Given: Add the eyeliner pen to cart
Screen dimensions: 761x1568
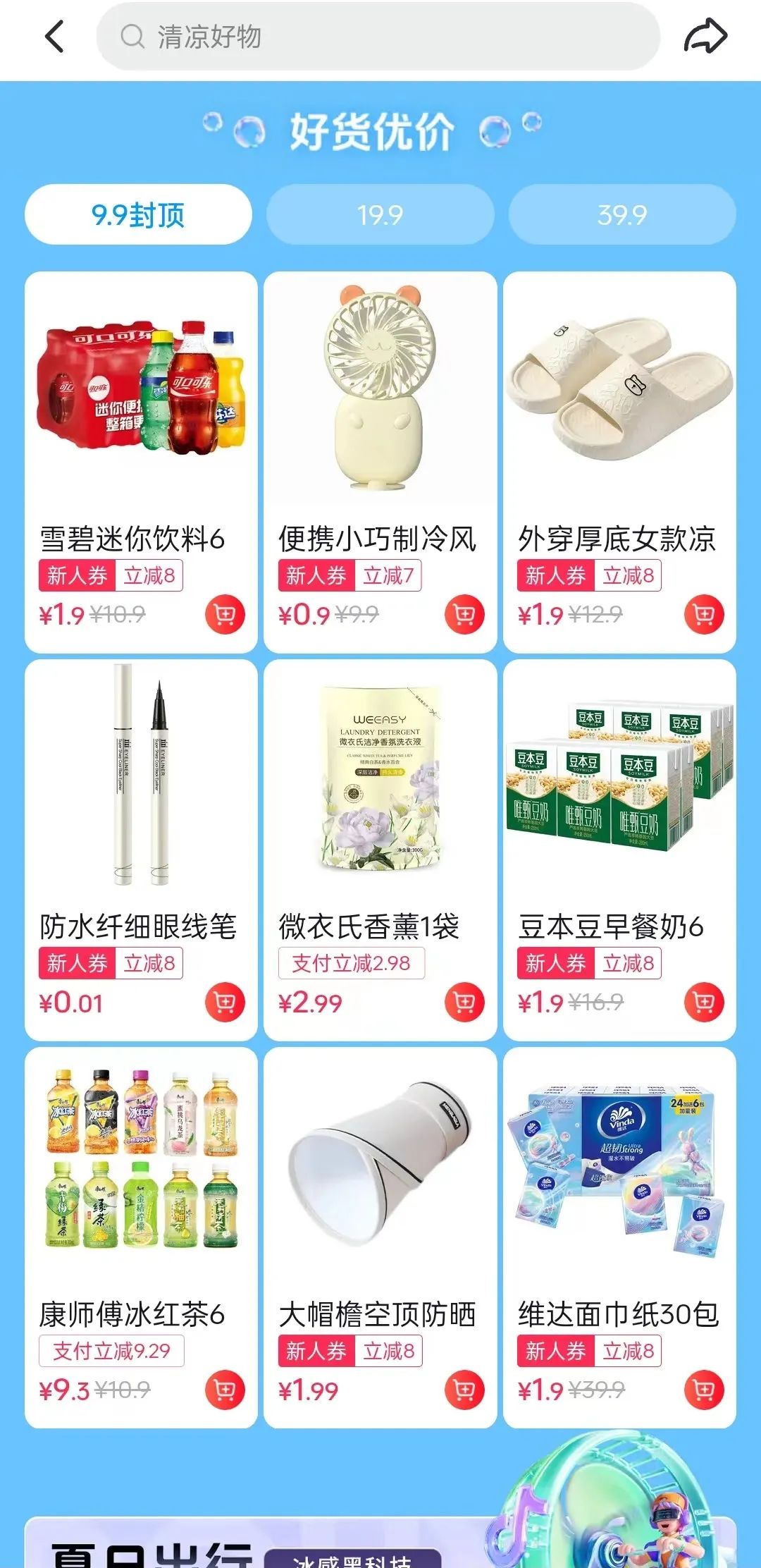Looking at the screenshot, I should (225, 1002).
